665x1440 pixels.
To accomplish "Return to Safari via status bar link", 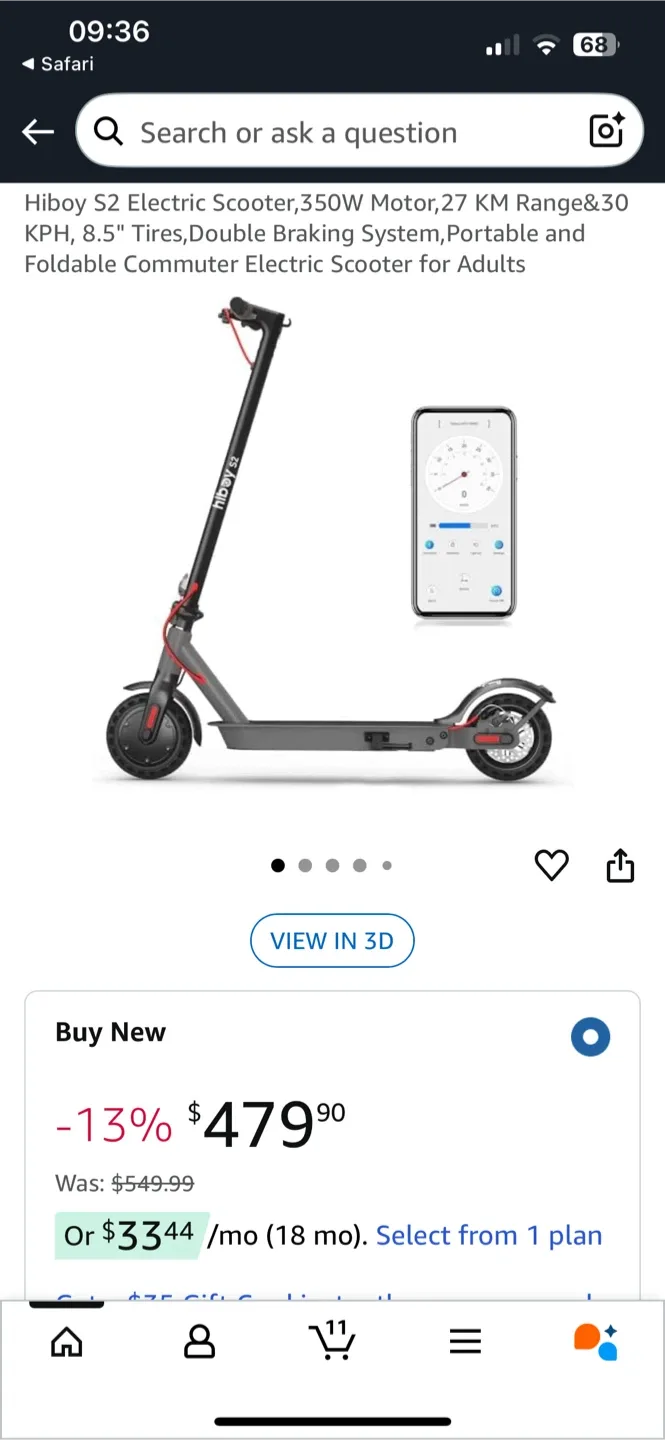I will click(x=58, y=64).
